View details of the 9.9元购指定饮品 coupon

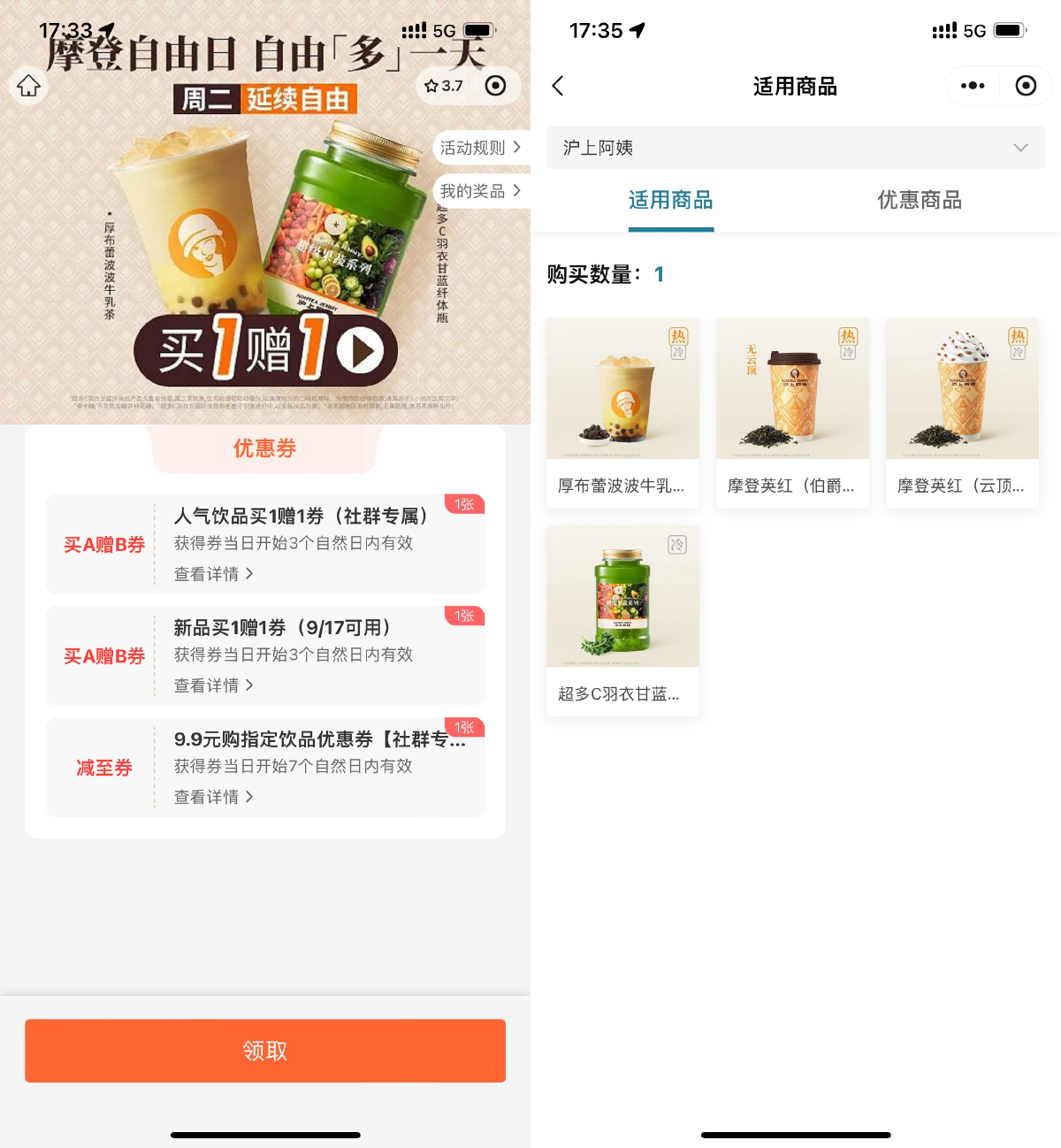coord(213,797)
